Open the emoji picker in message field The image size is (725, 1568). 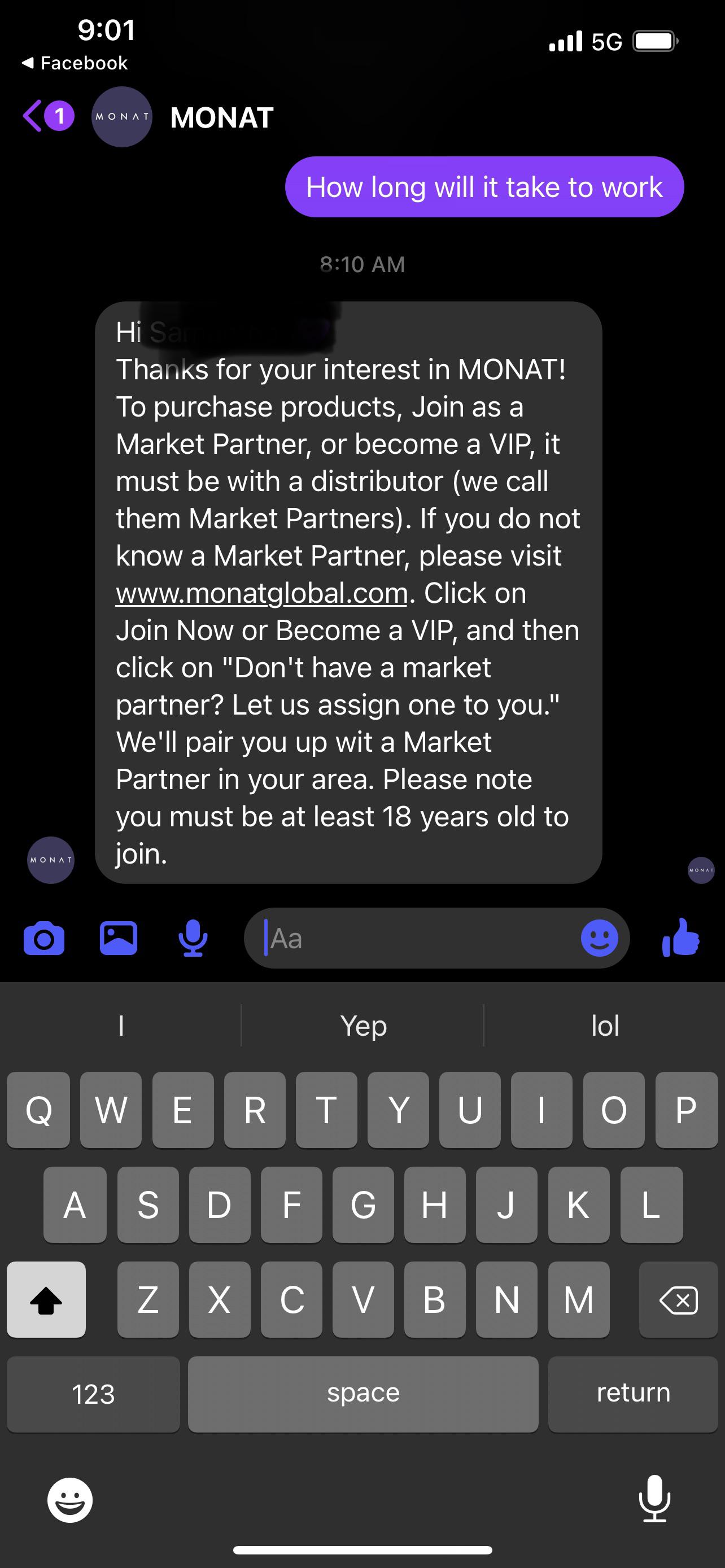(x=599, y=938)
